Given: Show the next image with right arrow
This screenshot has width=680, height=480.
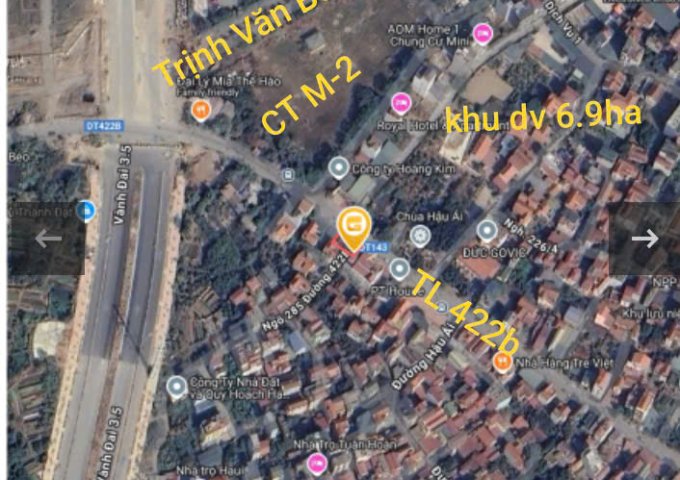Looking at the screenshot, I should pos(645,239).
